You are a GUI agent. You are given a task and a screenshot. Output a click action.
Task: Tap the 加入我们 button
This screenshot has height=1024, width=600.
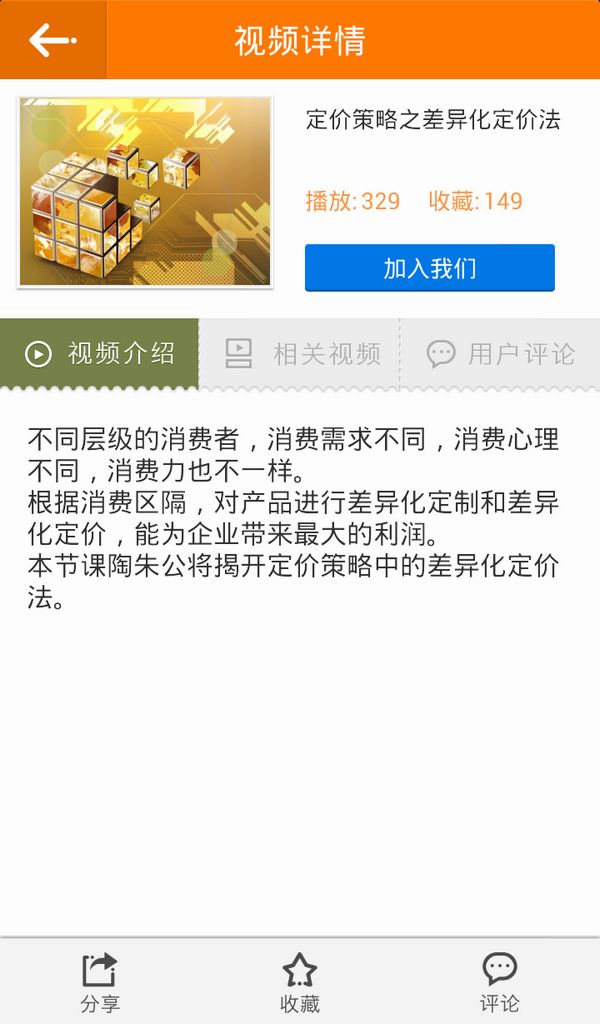[x=429, y=268]
